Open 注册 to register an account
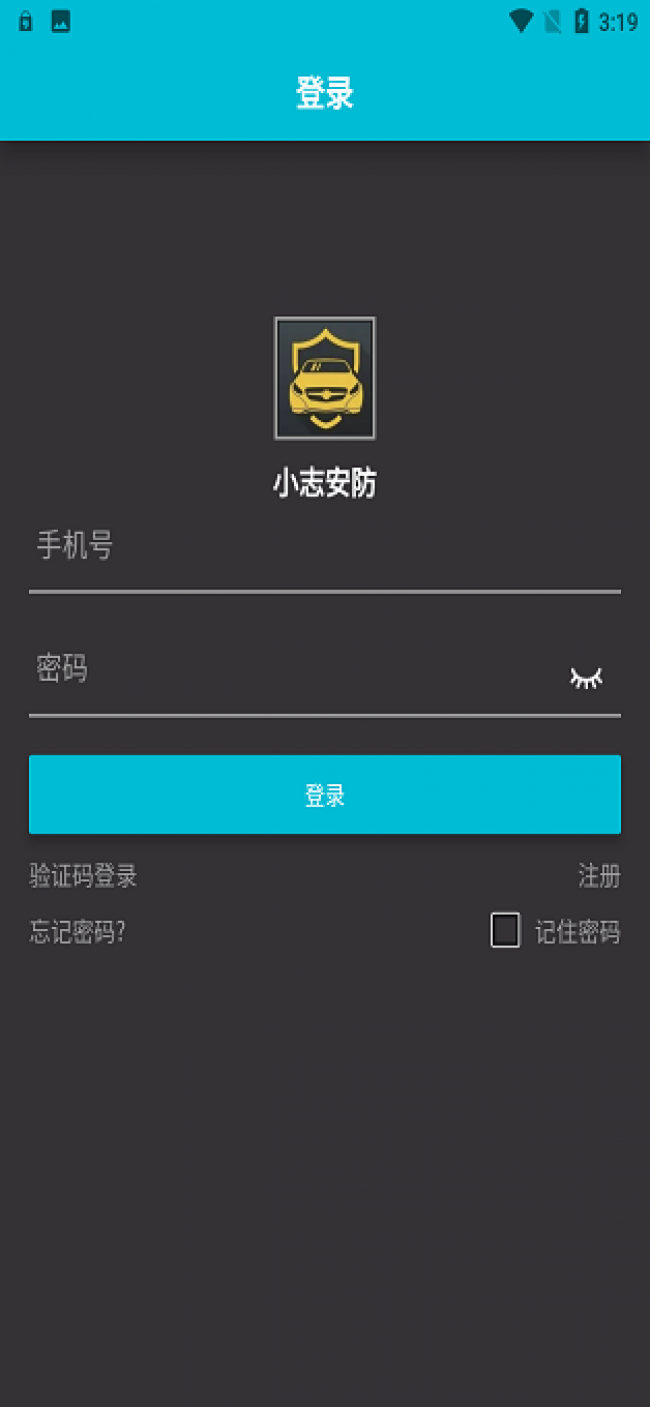This screenshot has width=650, height=1407. coord(599,876)
